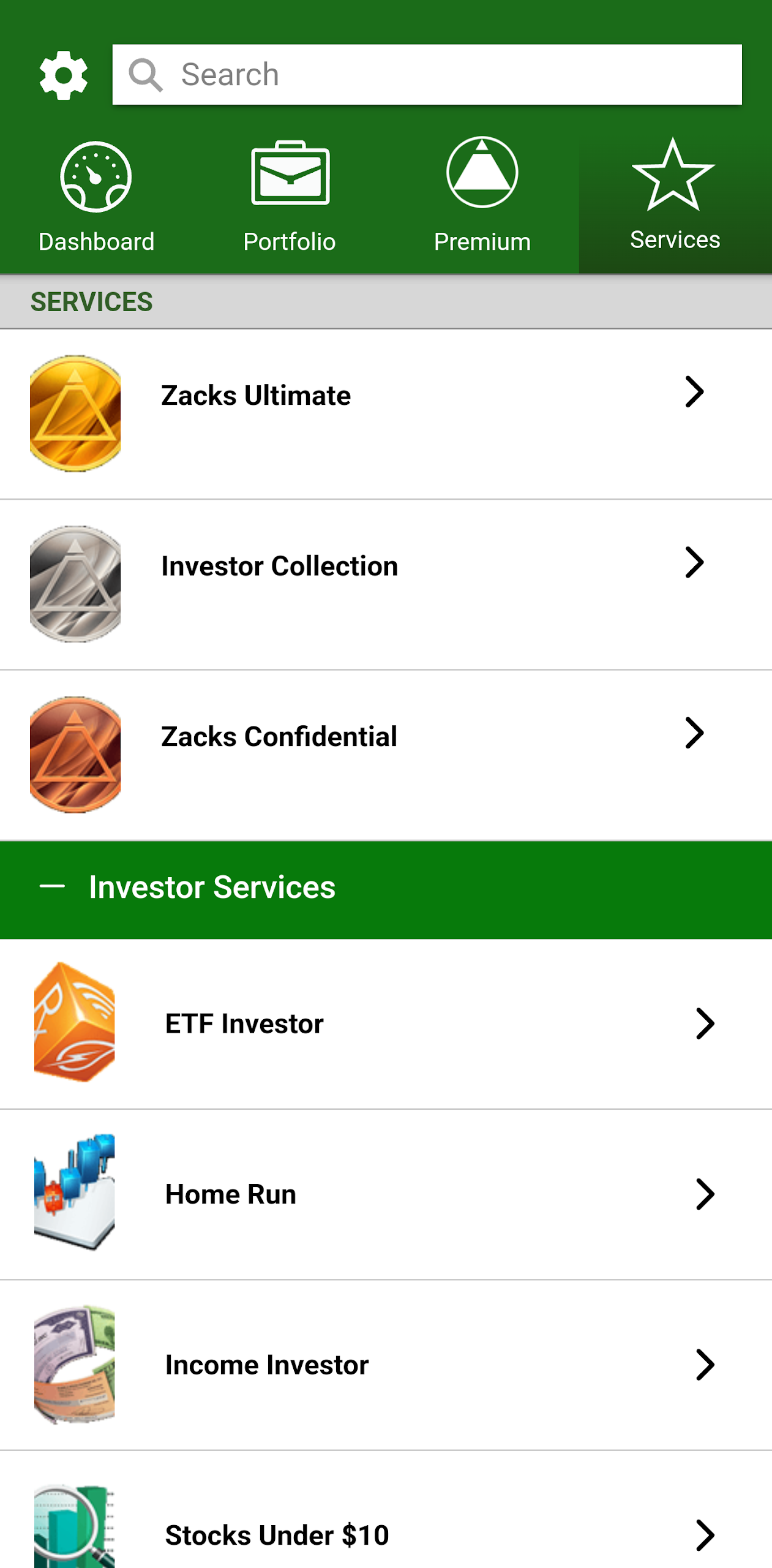
Task: Expand Zacks Ultimate via its chevron
Action: [695, 394]
